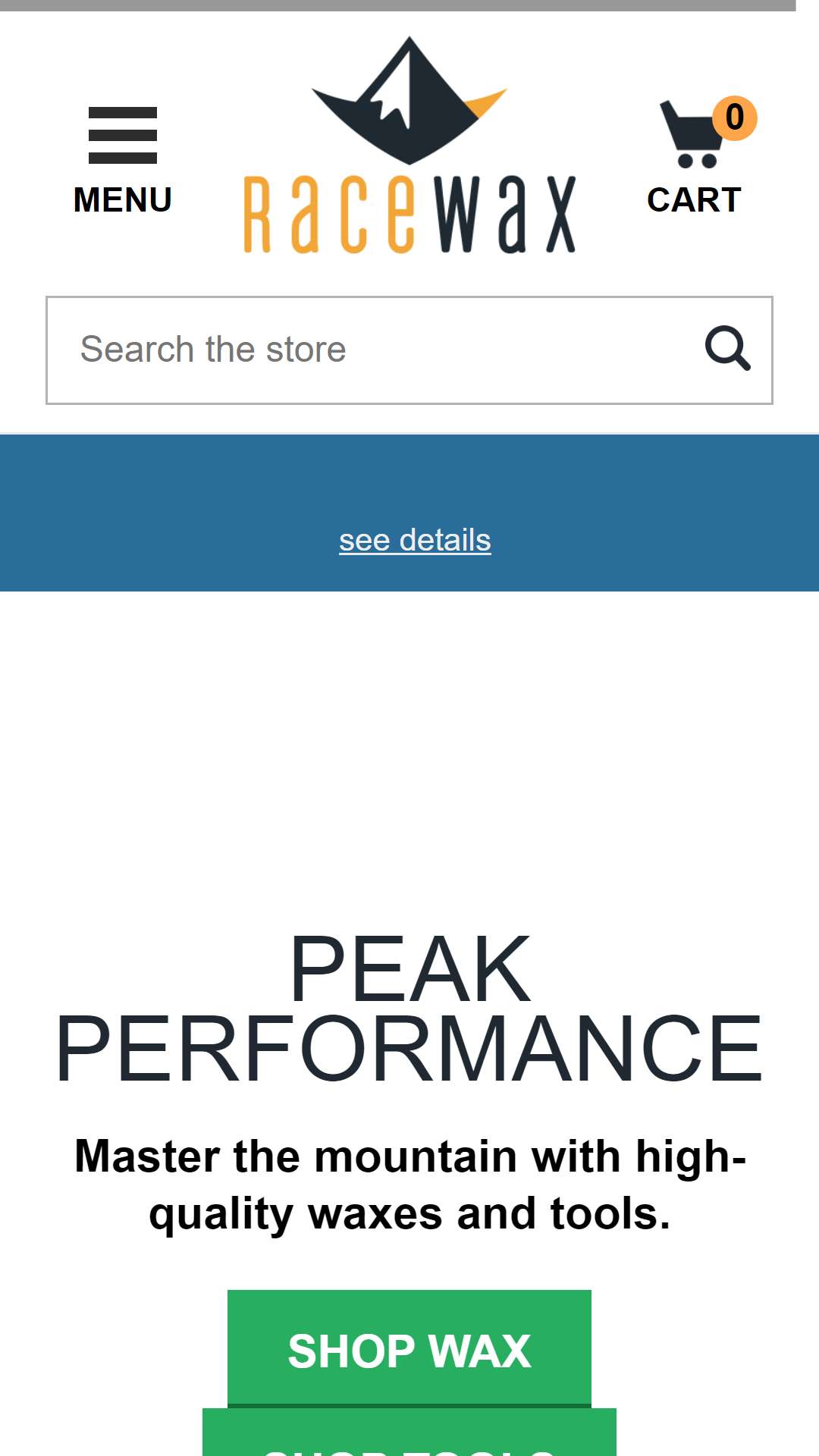Open the see details link
This screenshot has height=1456, width=819.
(x=415, y=540)
